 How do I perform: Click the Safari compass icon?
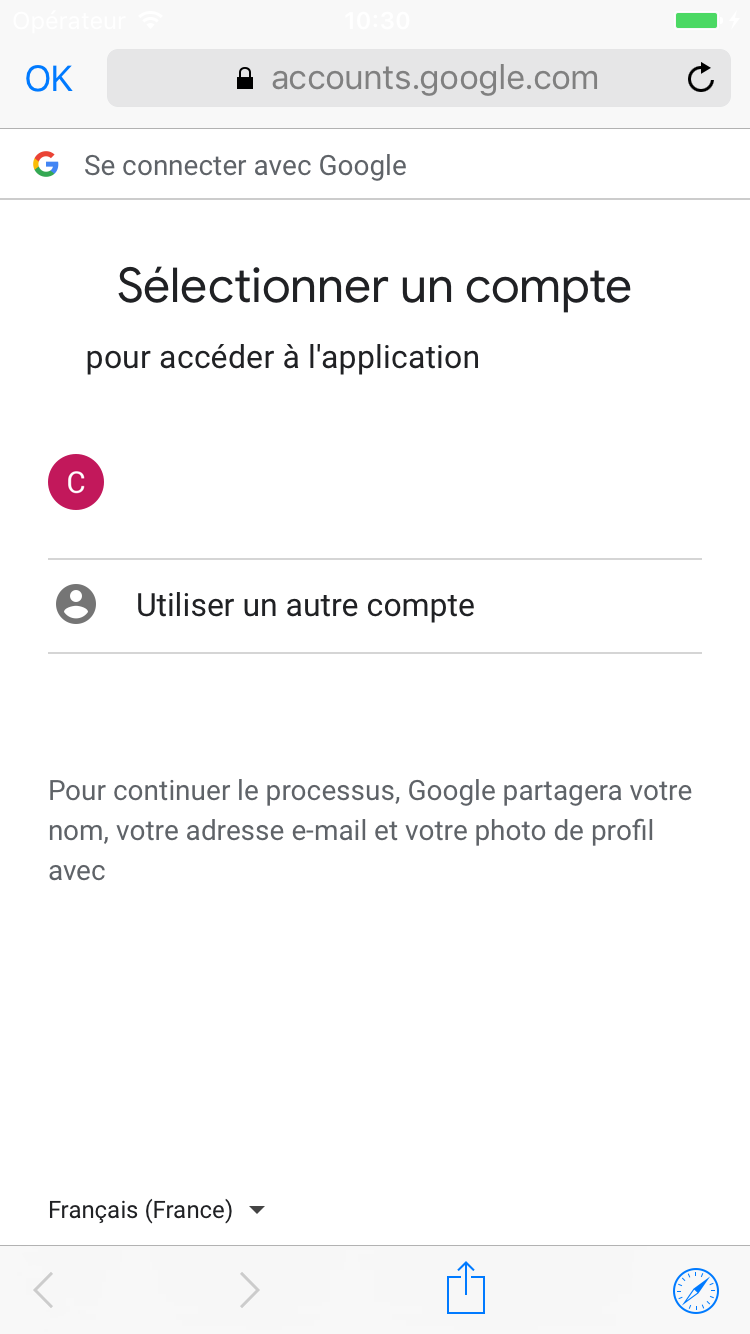(697, 1290)
